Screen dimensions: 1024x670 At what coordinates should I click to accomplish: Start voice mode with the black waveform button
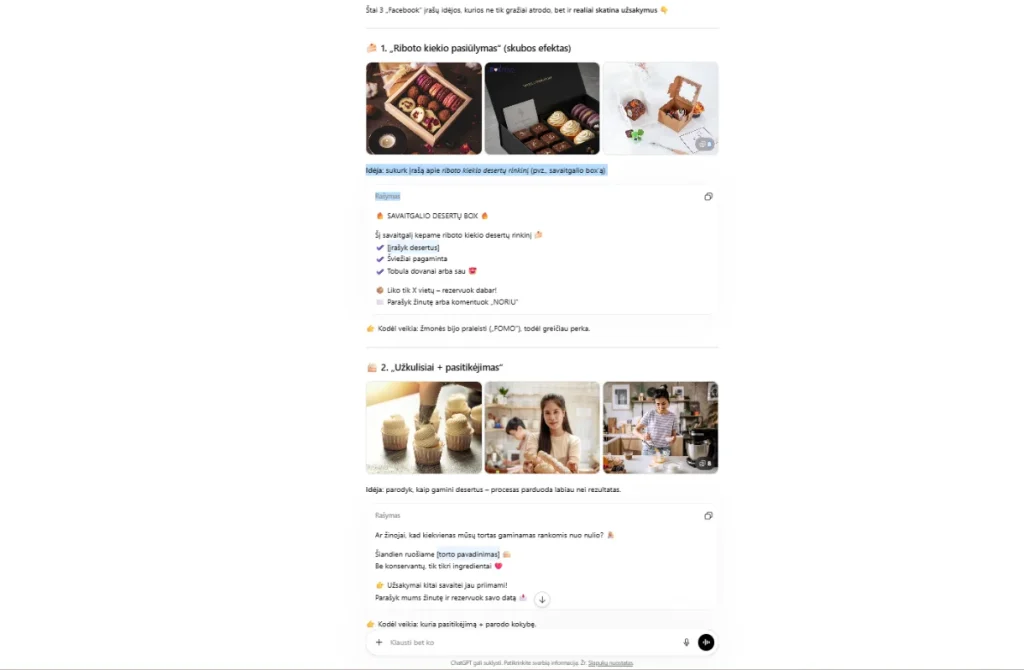point(706,642)
